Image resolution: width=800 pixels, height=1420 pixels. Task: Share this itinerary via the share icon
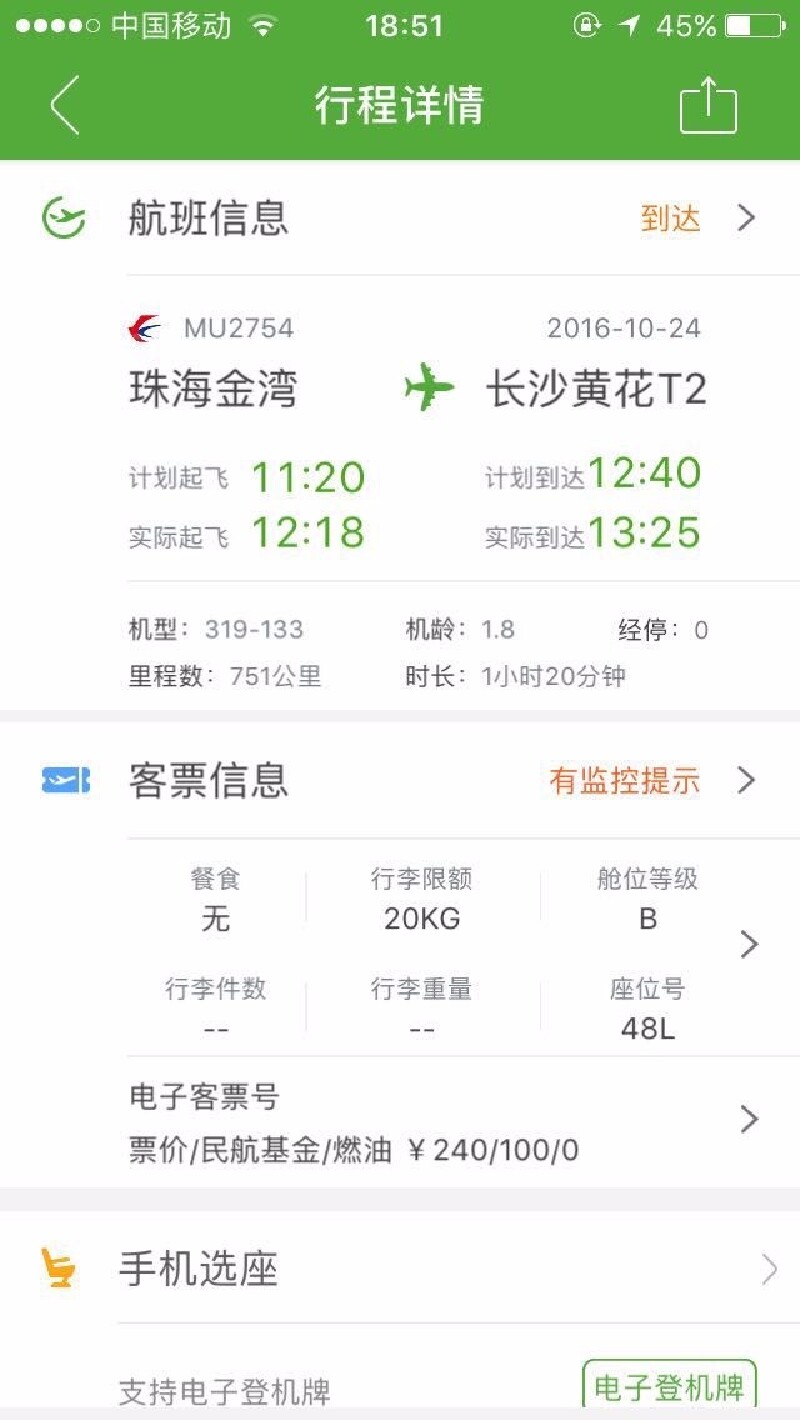point(708,105)
